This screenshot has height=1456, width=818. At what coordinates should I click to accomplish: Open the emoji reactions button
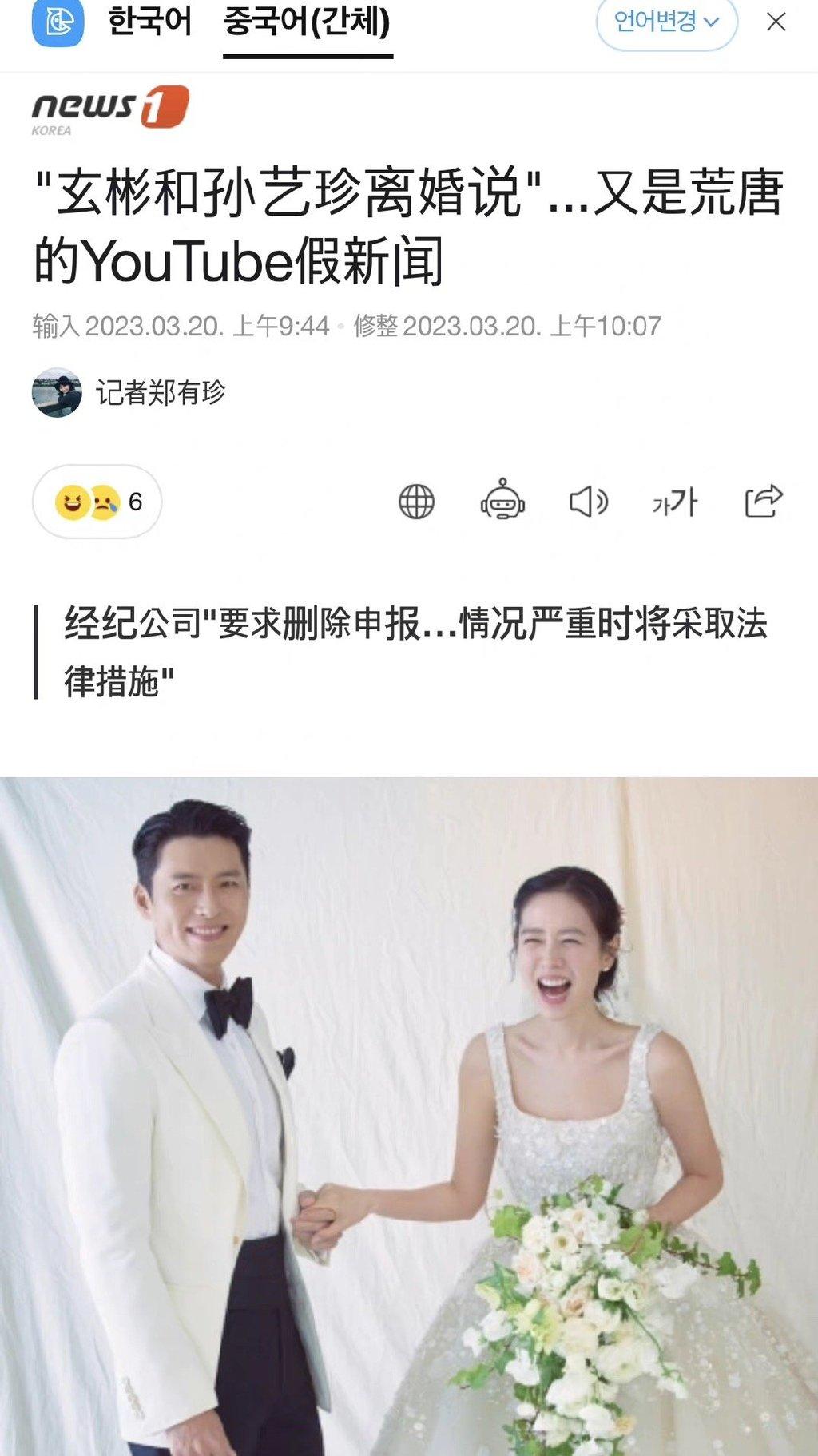tap(97, 502)
